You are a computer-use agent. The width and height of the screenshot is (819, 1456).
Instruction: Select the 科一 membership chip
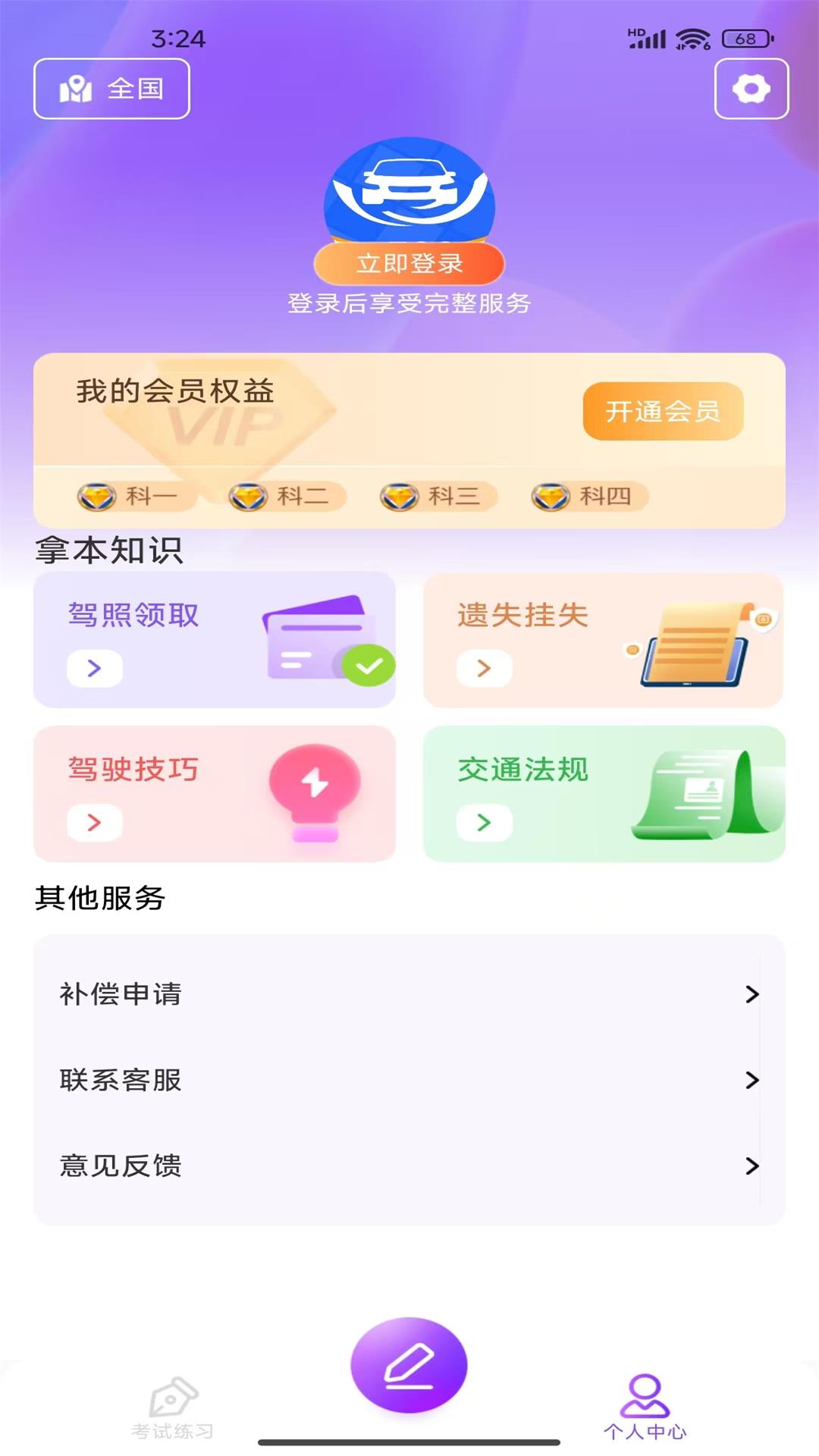(136, 496)
